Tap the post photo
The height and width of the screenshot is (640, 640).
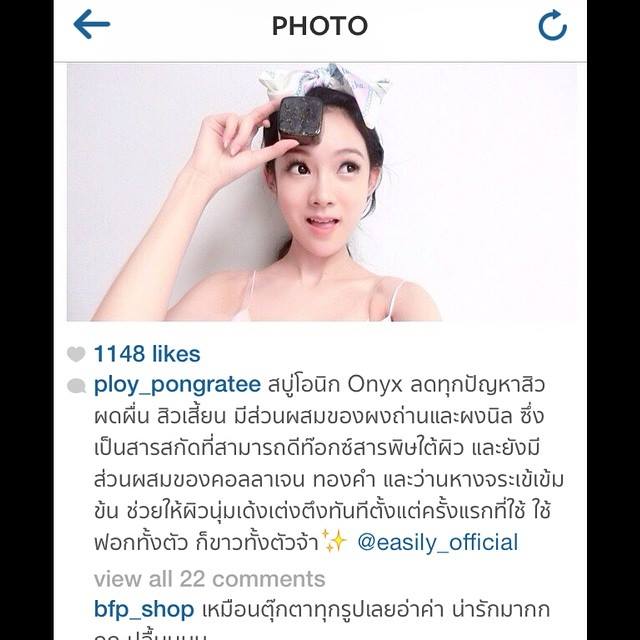point(320,192)
